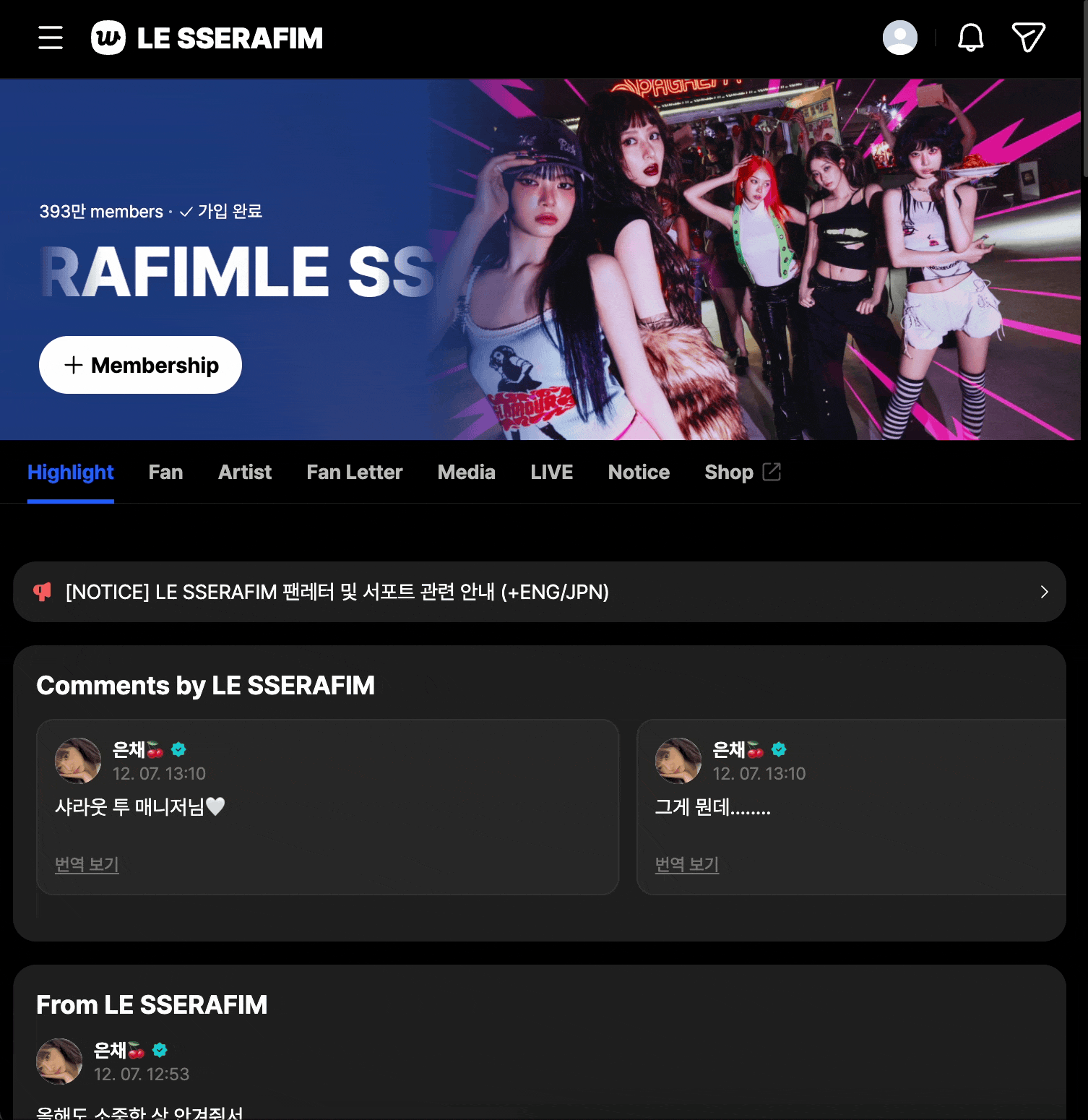Open the comment card starting with 샤라웃
The image size is (1088, 1120).
pyautogui.click(x=327, y=806)
